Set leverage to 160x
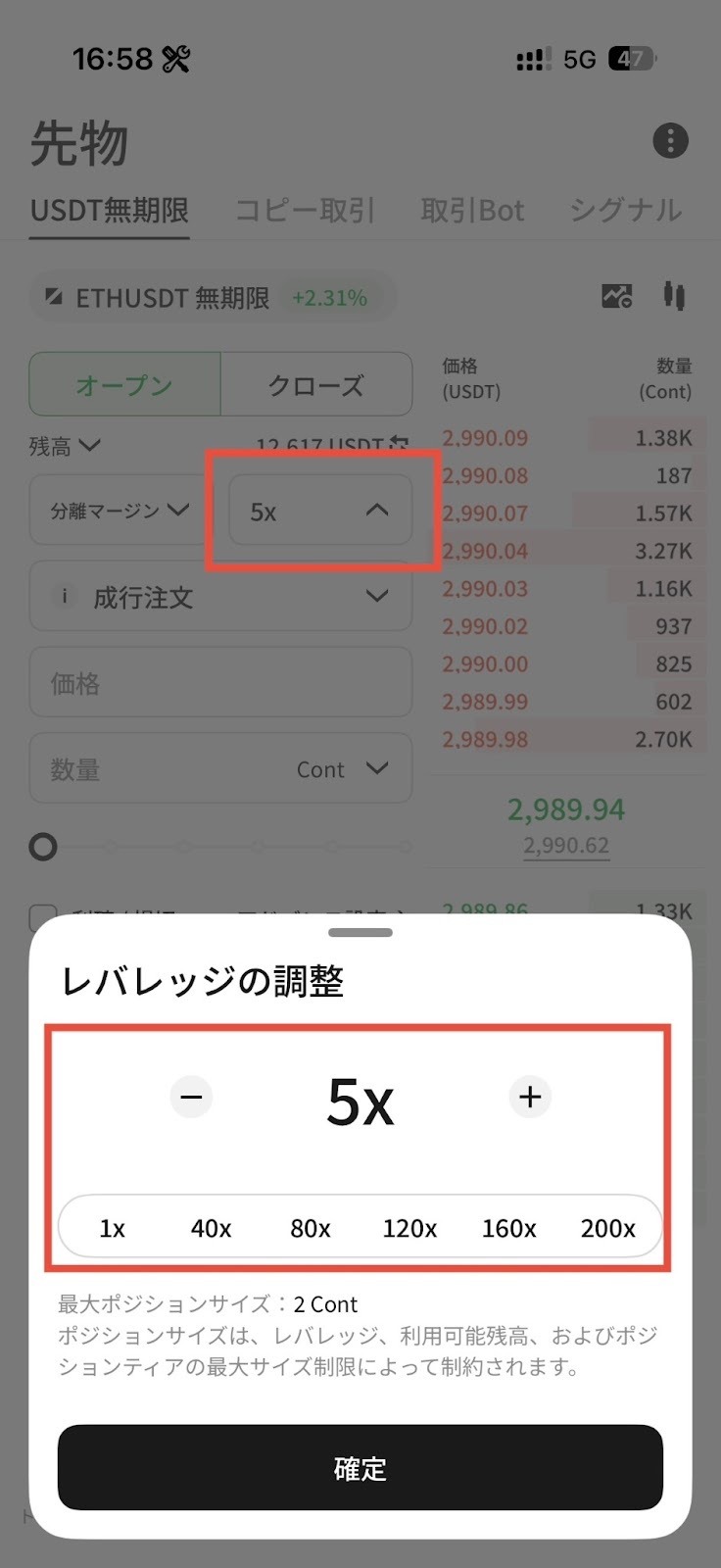Image resolution: width=721 pixels, height=1568 pixels. coord(508,1228)
